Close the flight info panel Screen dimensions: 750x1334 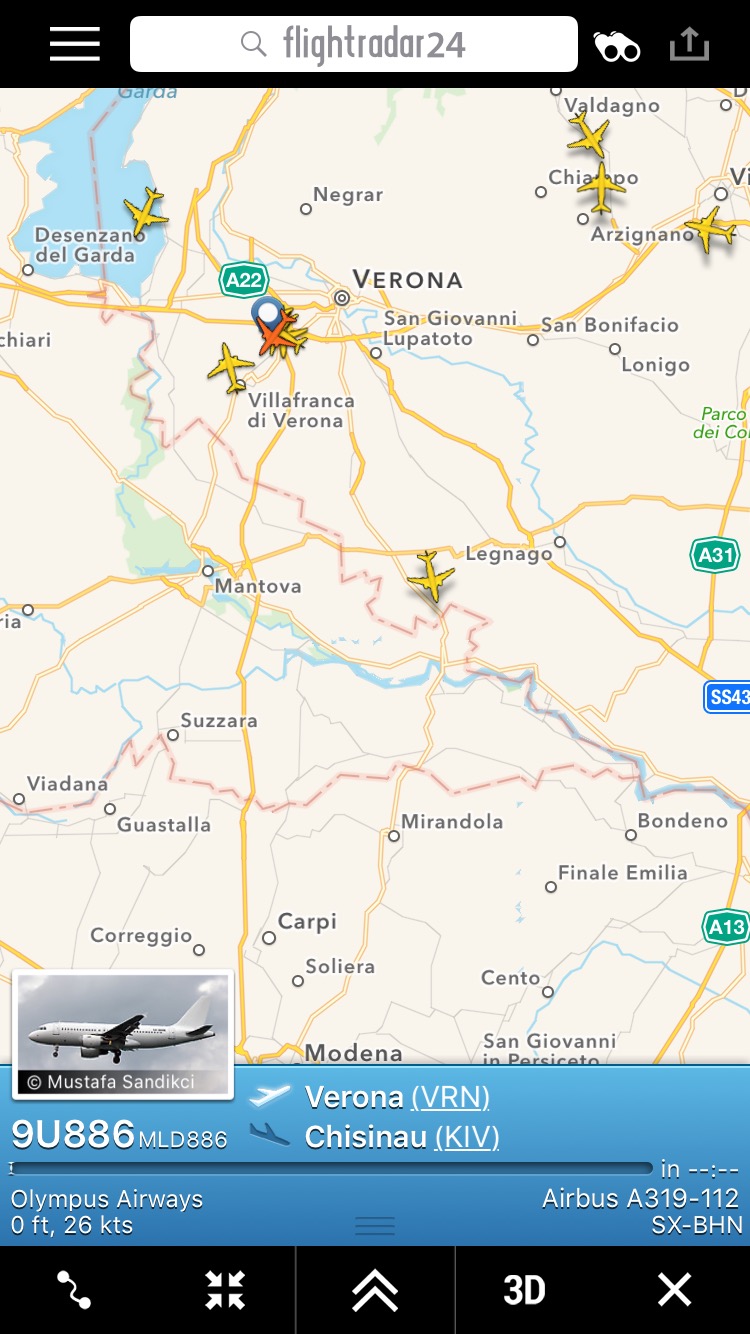pos(674,1290)
